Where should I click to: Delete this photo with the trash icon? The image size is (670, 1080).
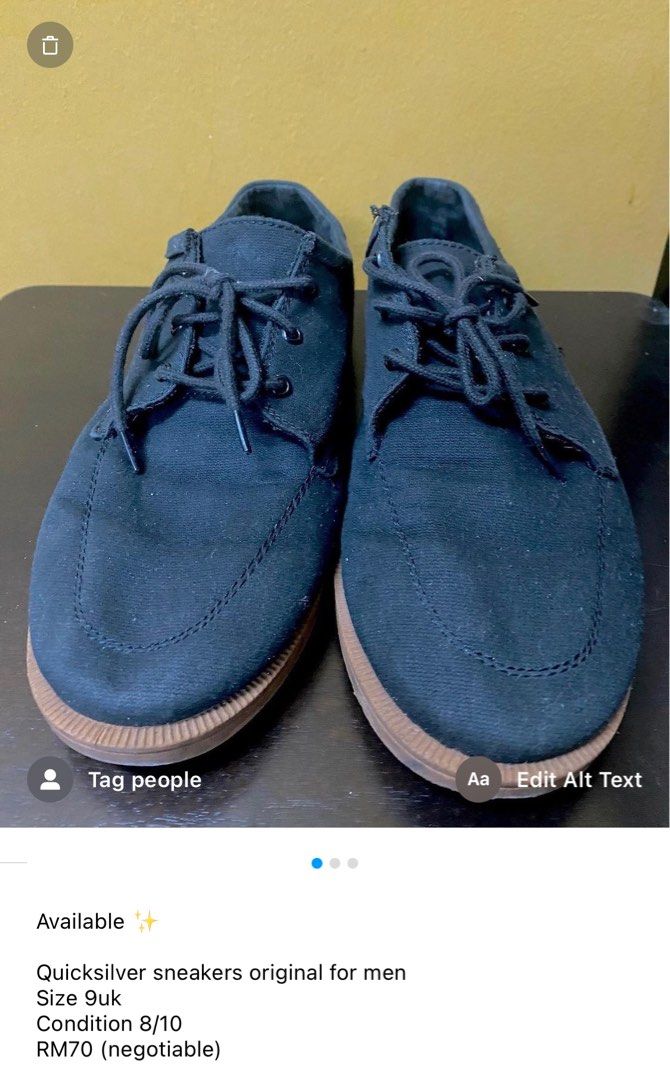(50, 45)
